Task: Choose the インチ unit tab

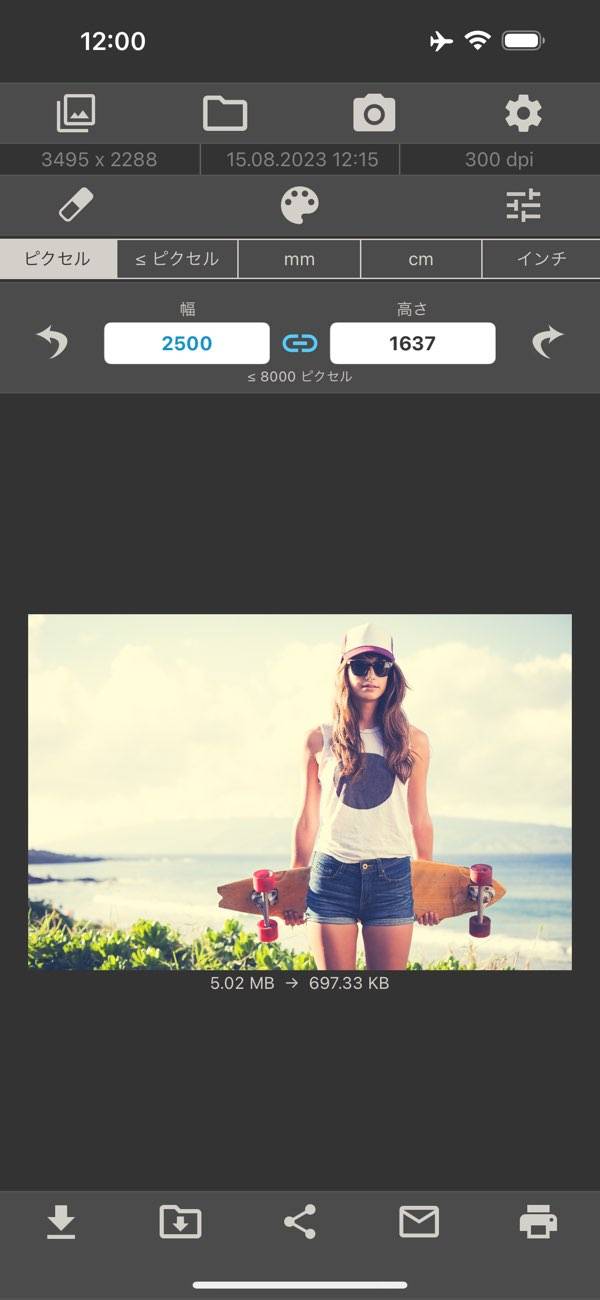Action: click(541, 259)
